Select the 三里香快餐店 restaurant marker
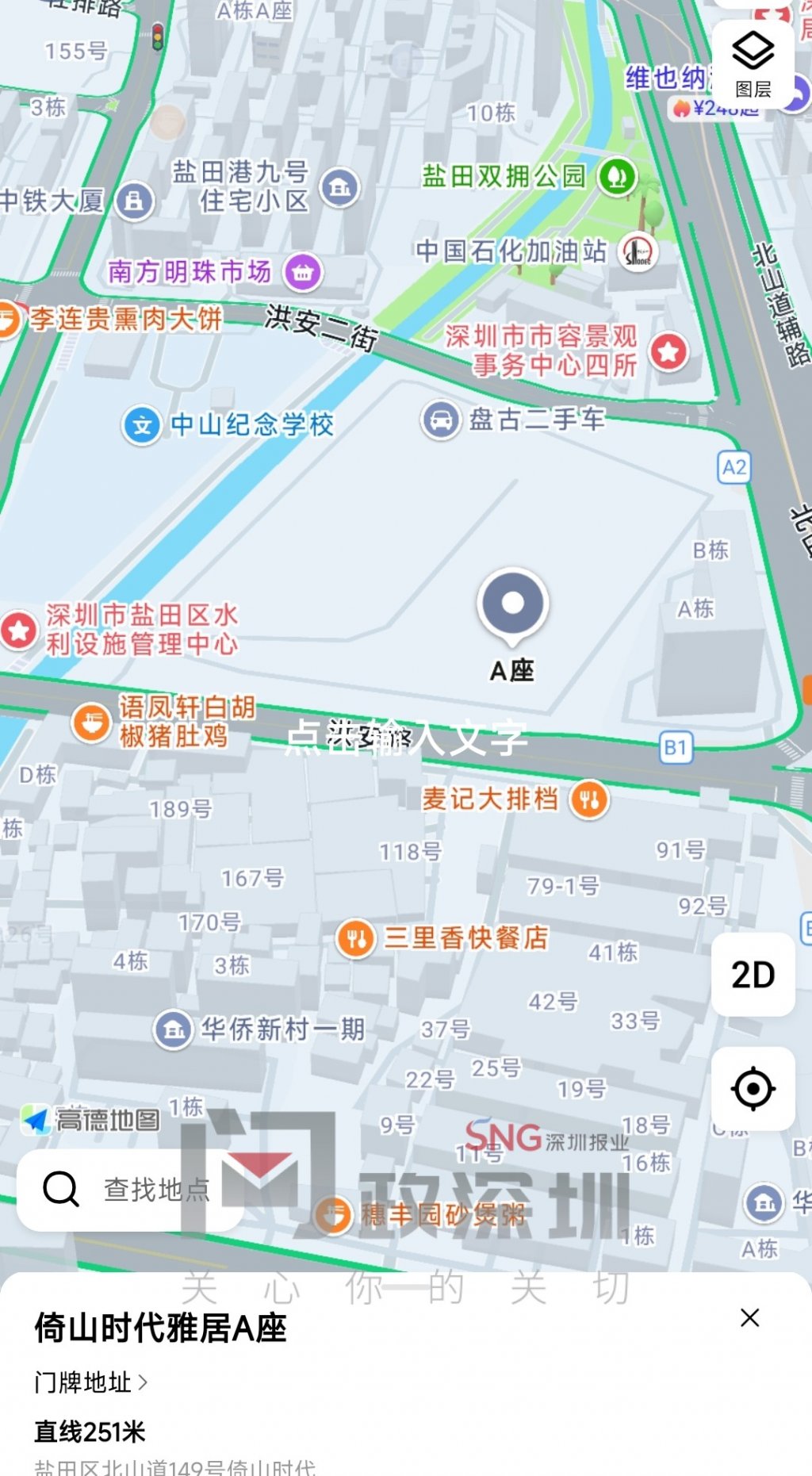The image size is (812, 1476). click(355, 938)
